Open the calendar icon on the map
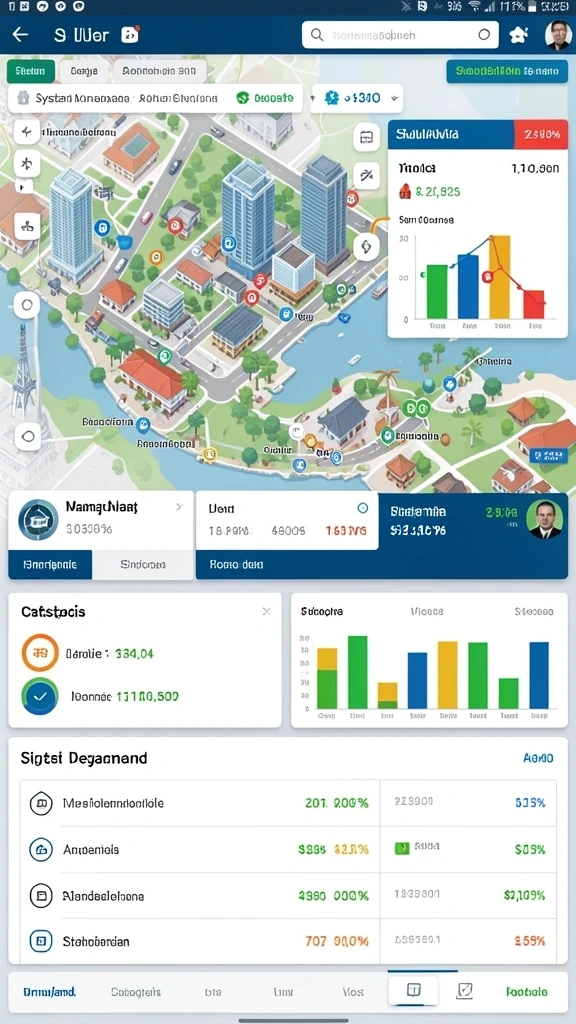Viewport: 576px width, 1024px height. 366,137
